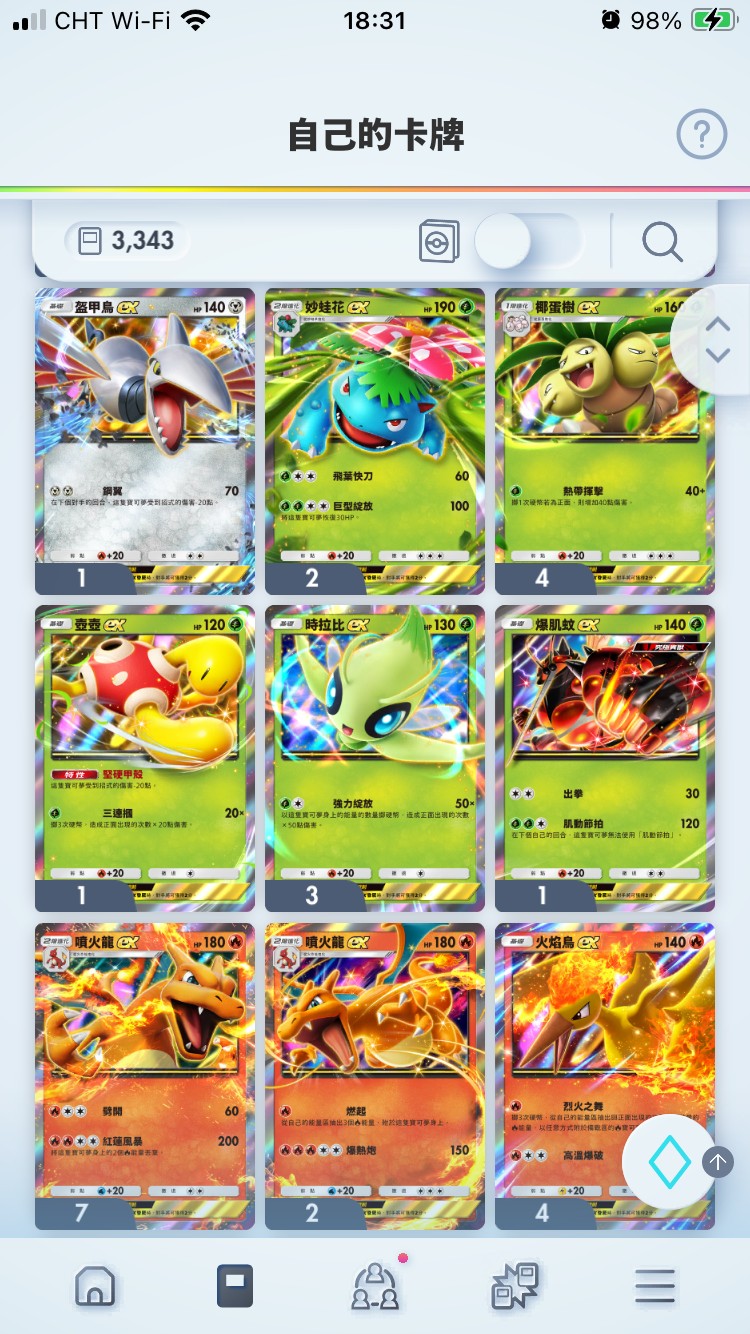Open the 妙蛙花 ex card
This screenshot has height=1334, width=750.
pyautogui.click(x=375, y=430)
